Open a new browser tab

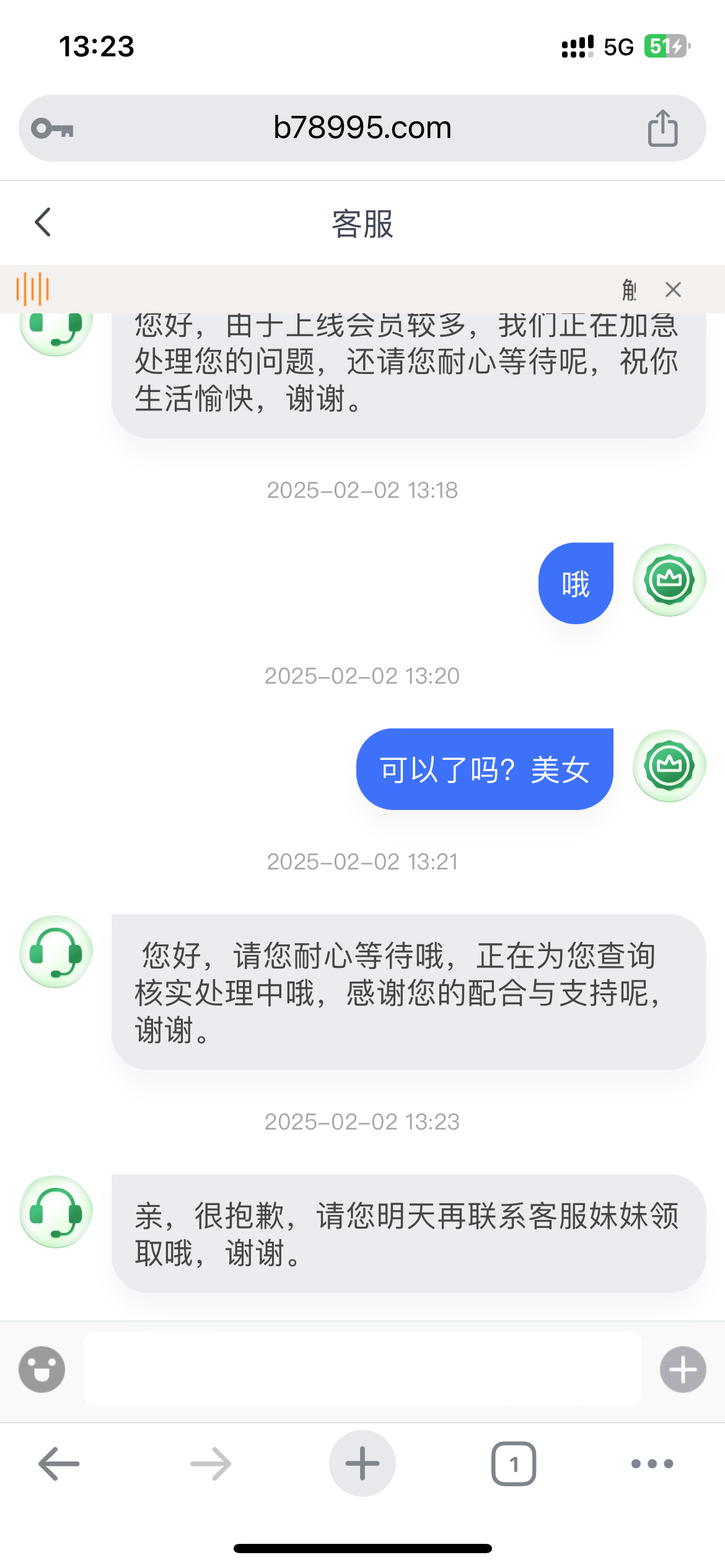tap(362, 1463)
